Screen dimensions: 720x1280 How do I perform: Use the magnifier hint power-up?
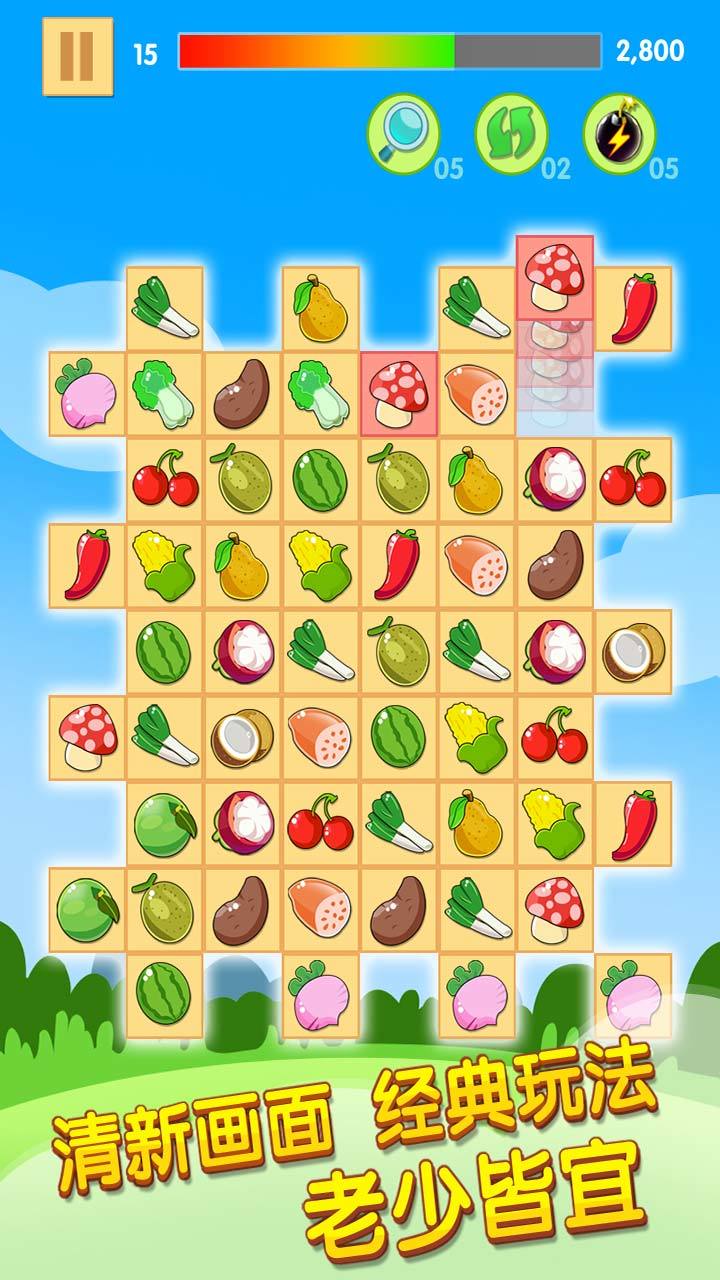pos(404,134)
